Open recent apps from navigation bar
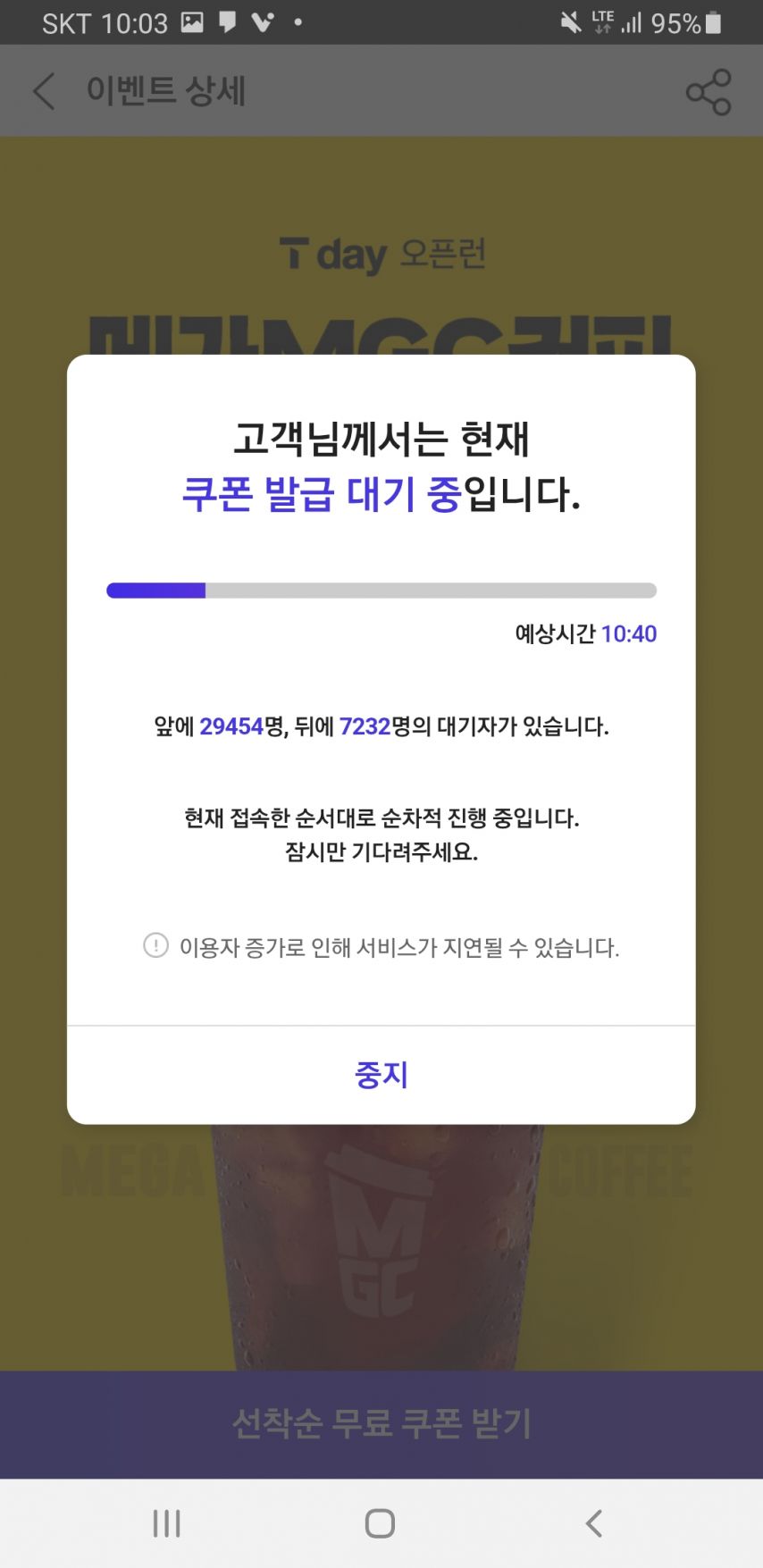Screen dimensions: 763x1568 pyautogui.click(x=167, y=1523)
